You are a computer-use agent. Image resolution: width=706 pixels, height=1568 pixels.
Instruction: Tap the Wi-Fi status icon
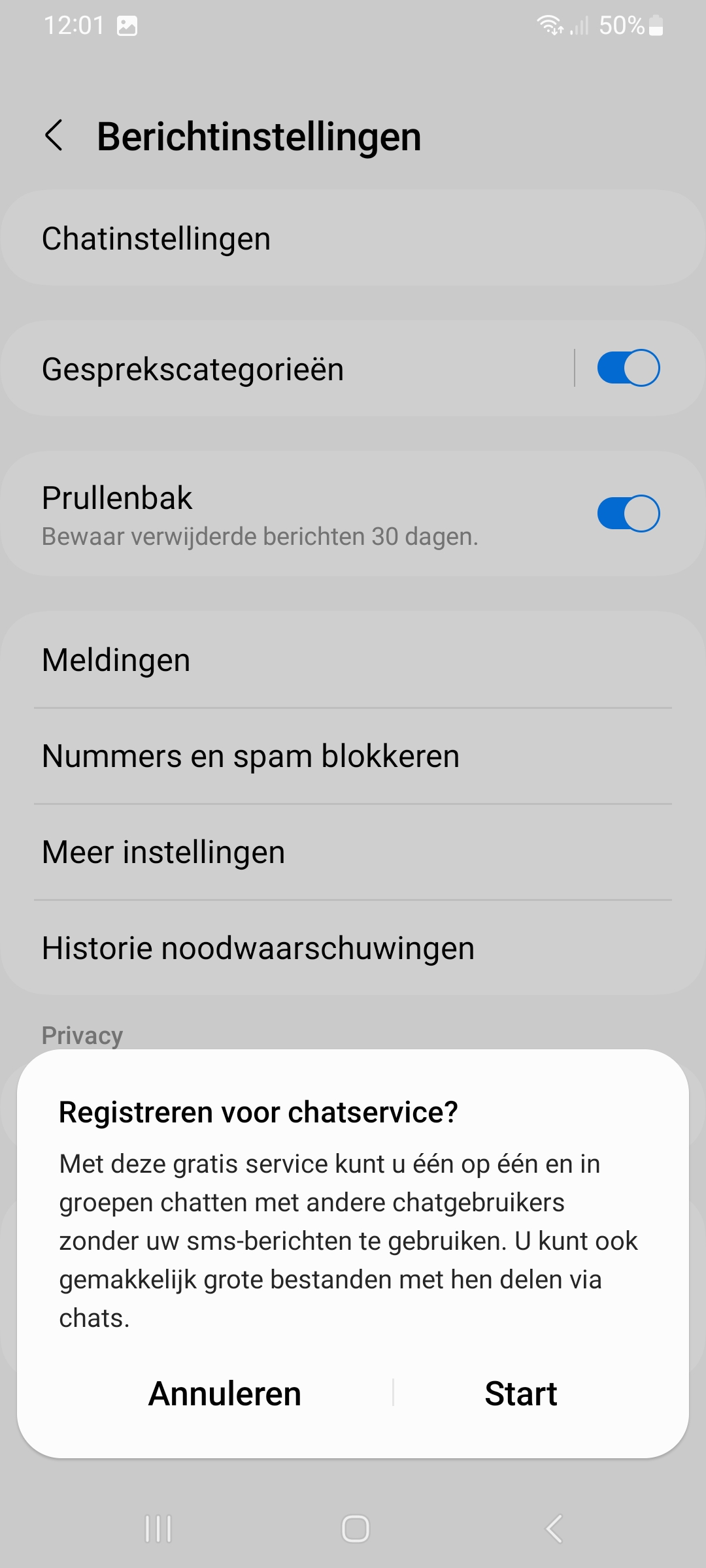coord(546,24)
